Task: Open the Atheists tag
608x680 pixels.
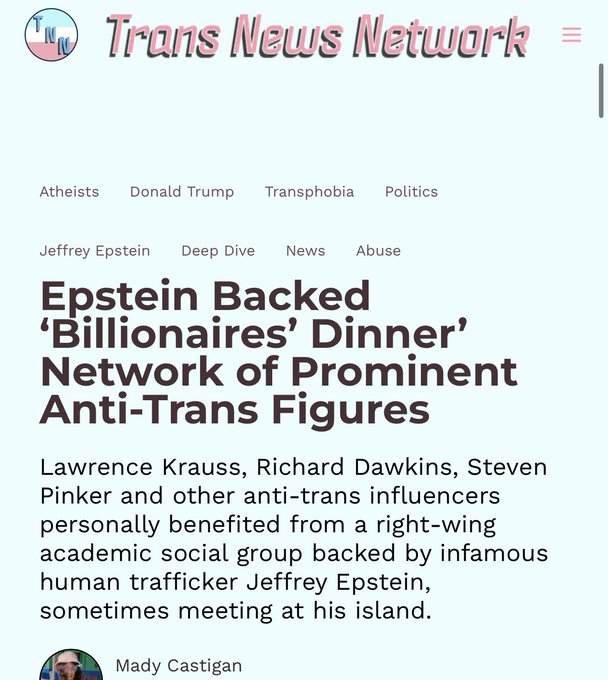Action: (x=69, y=192)
